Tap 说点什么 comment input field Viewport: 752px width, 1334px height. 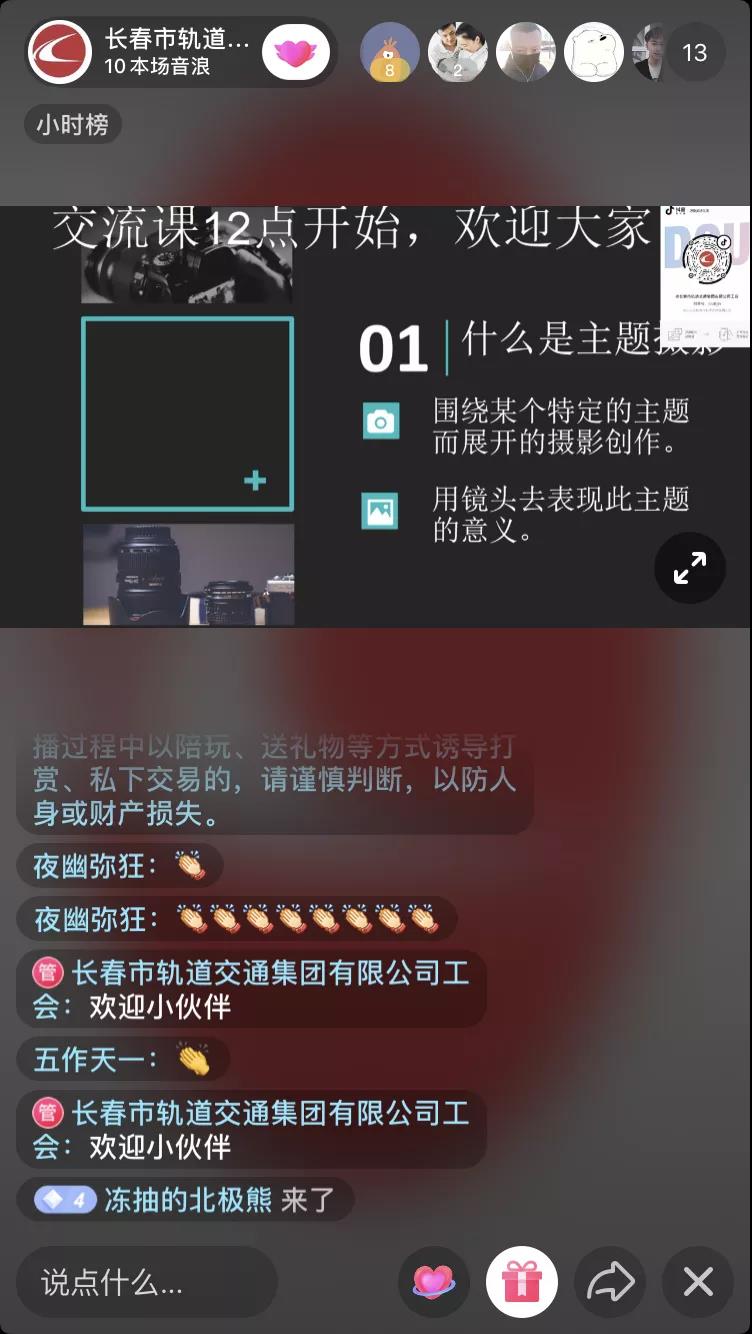(x=146, y=1281)
